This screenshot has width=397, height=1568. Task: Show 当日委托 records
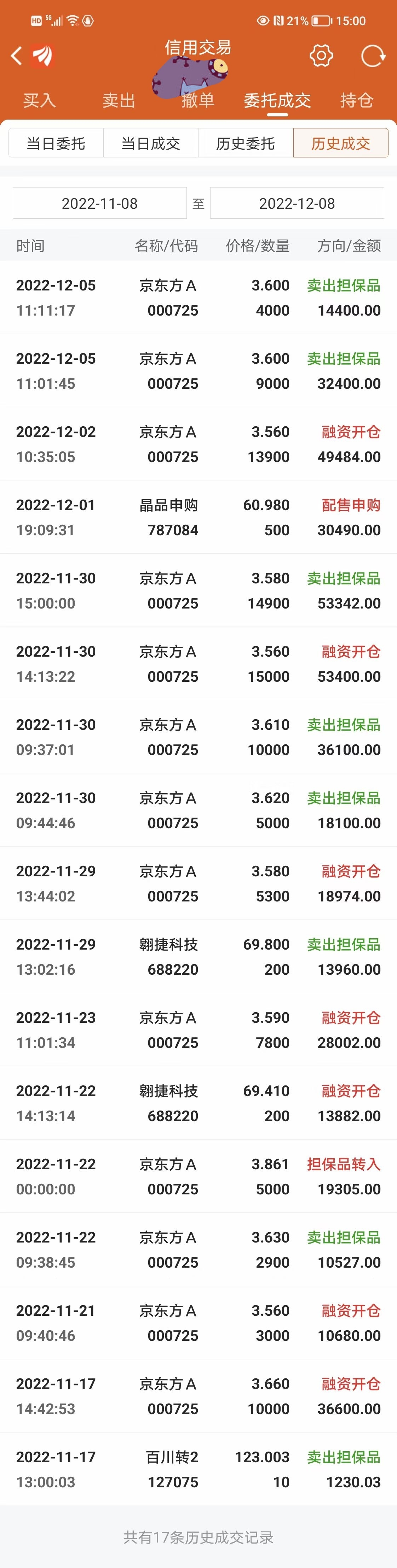tap(56, 144)
